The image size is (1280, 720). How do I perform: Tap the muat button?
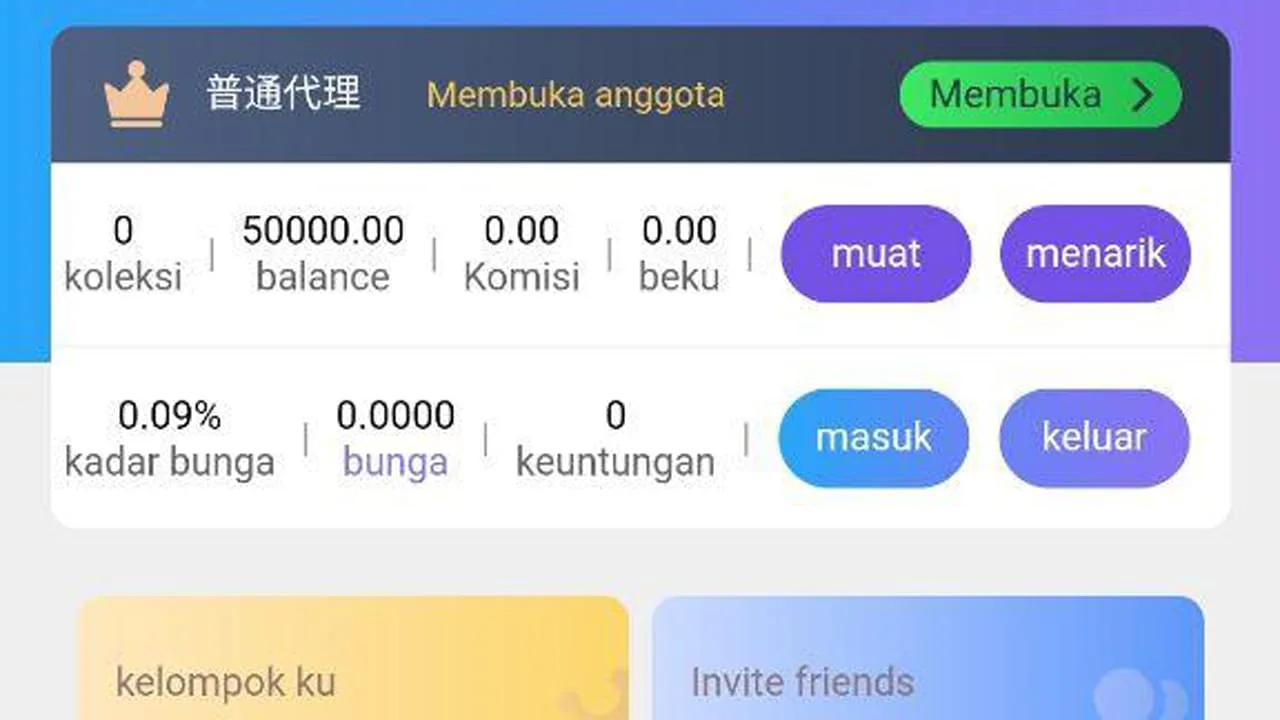point(875,254)
